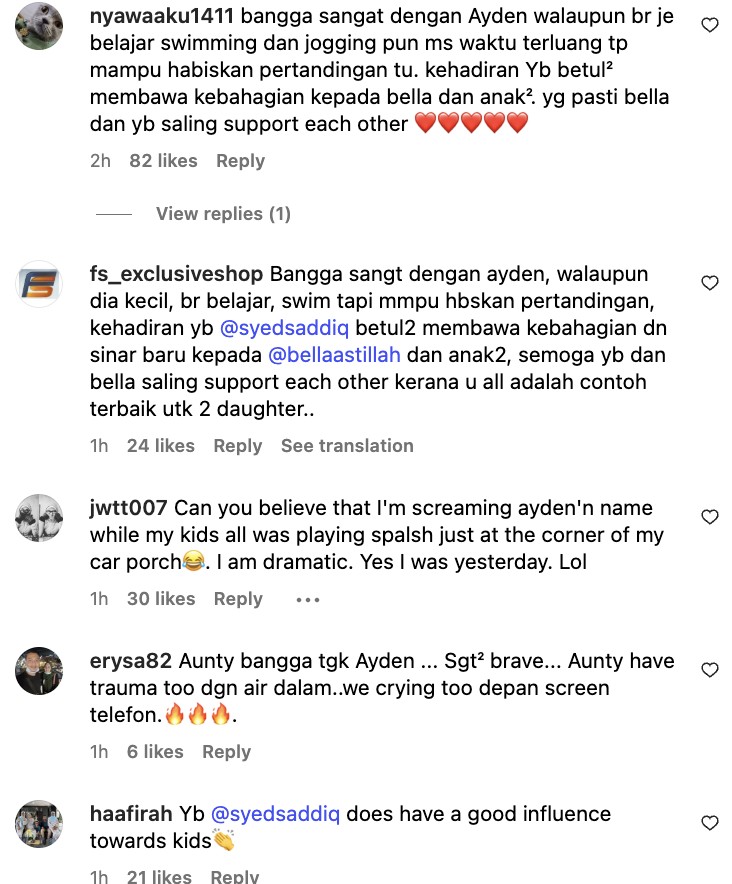Open more options on jwtt007's comment
The height and width of the screenshot is (884, 732).
pos(308,600)
